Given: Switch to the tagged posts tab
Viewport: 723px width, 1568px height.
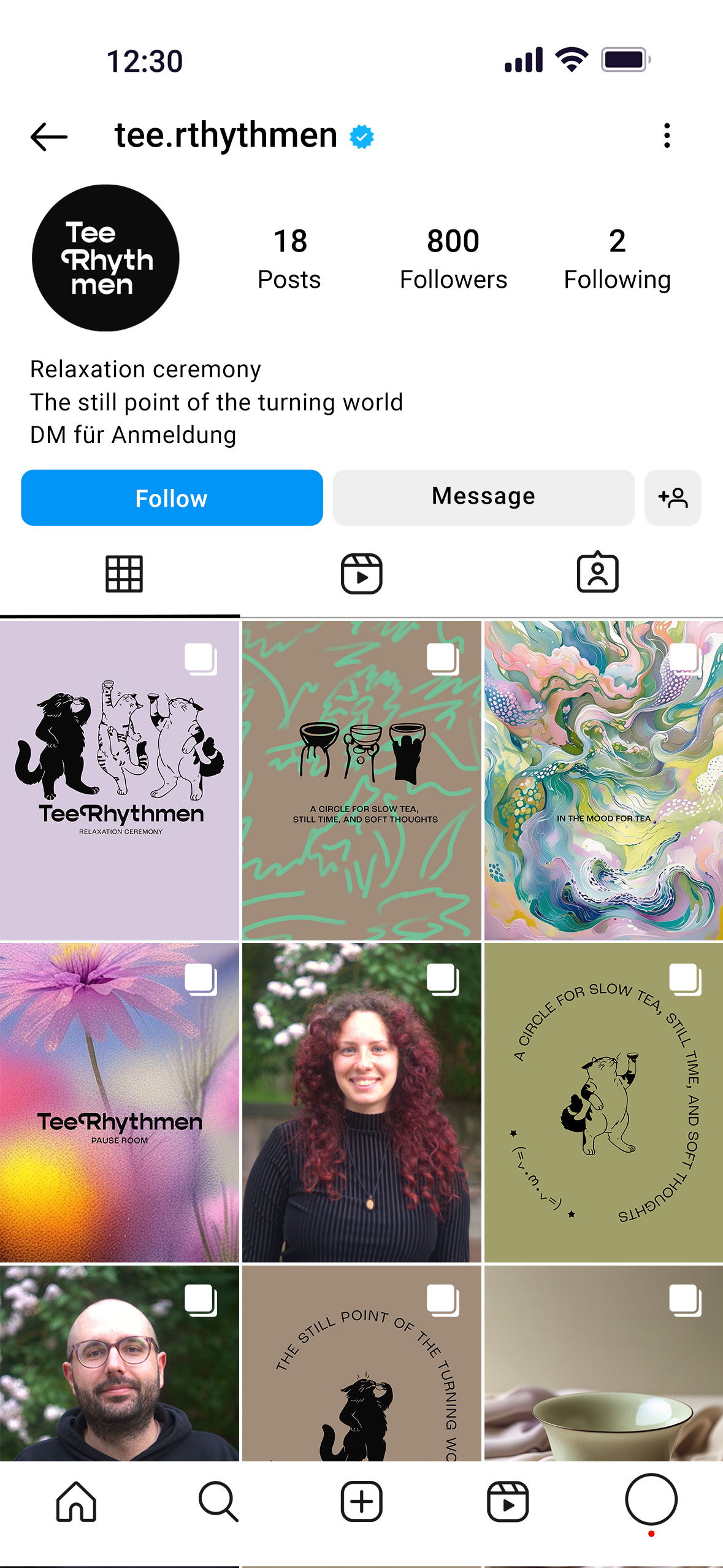Looking at the screenshot, I should pyautogui.click(x=597, y=574).
